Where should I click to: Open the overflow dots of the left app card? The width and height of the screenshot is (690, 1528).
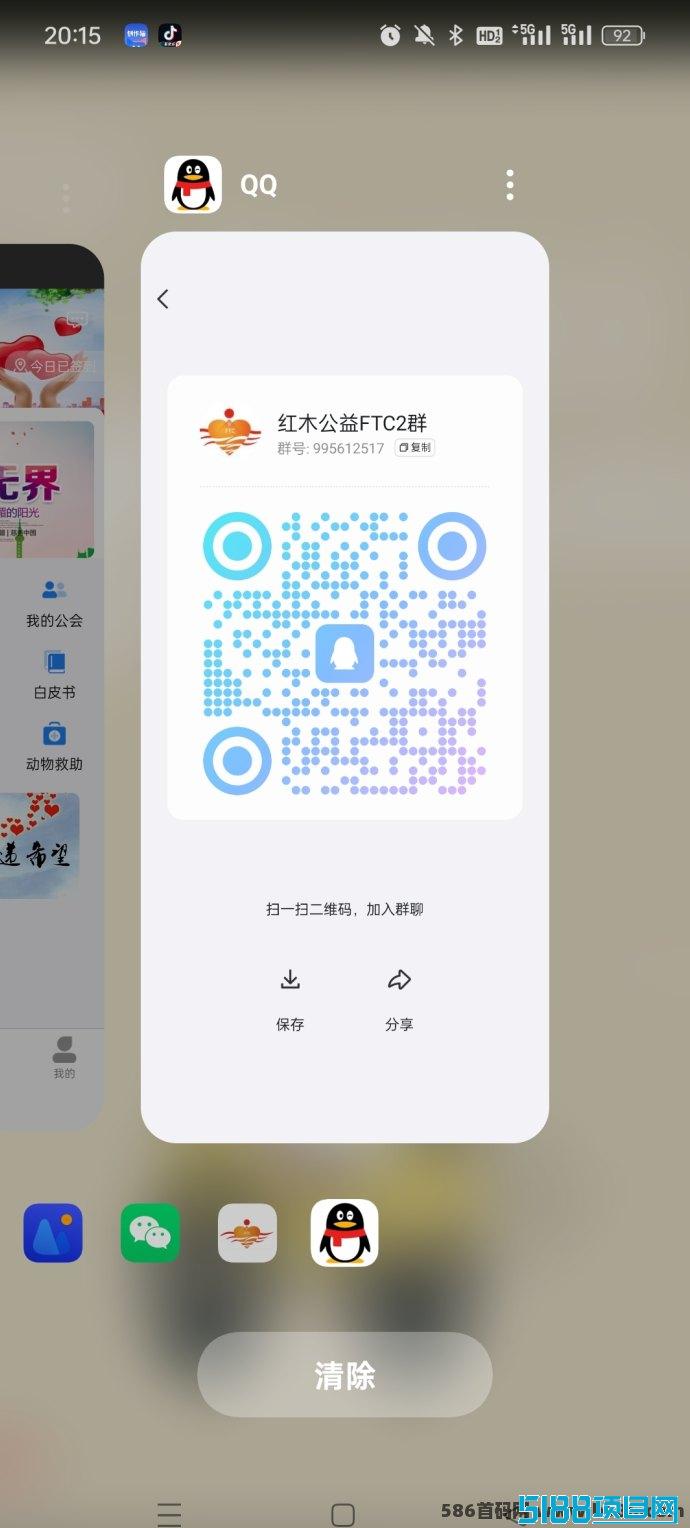66,197
